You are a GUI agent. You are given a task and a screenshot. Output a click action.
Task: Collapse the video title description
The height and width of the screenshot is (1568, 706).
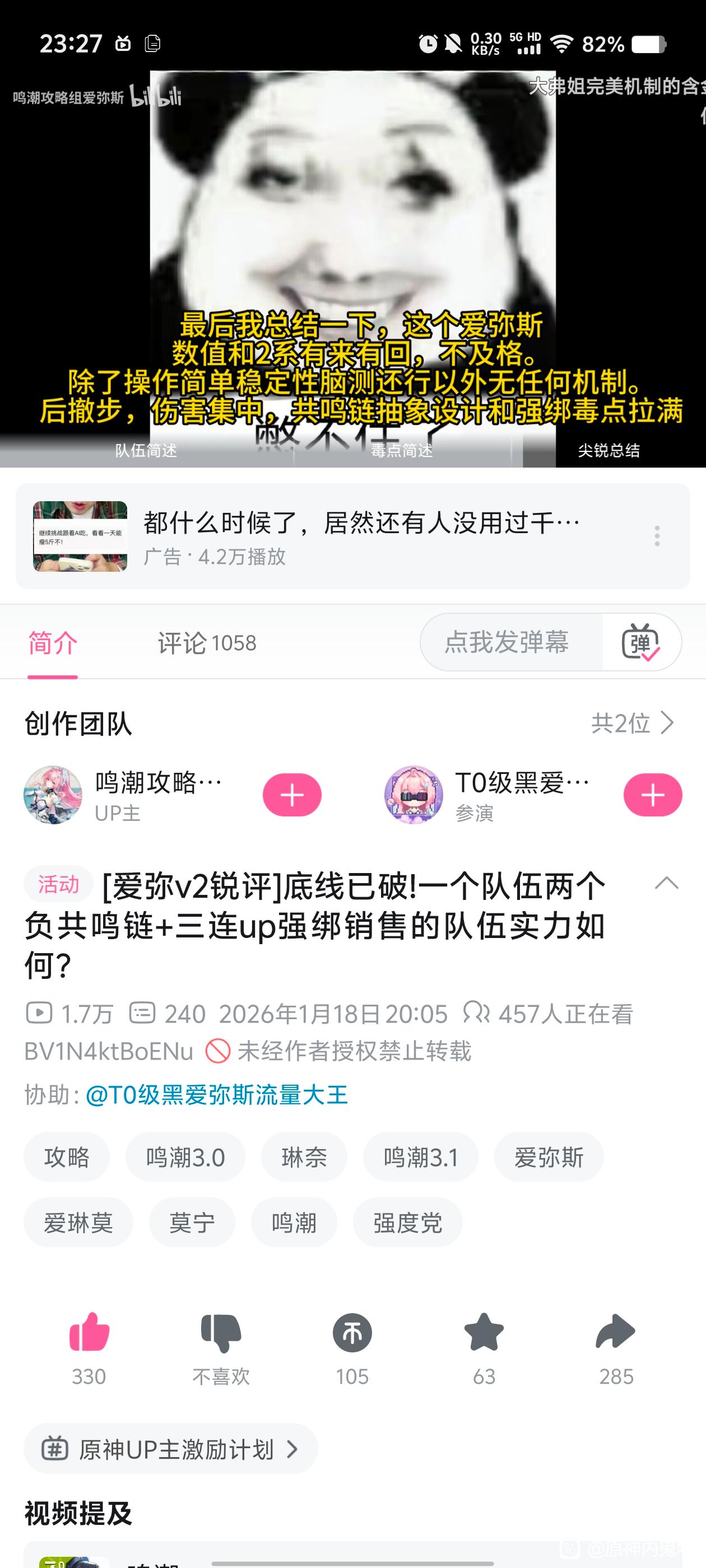pyautogui.click(x=666, y=883)
